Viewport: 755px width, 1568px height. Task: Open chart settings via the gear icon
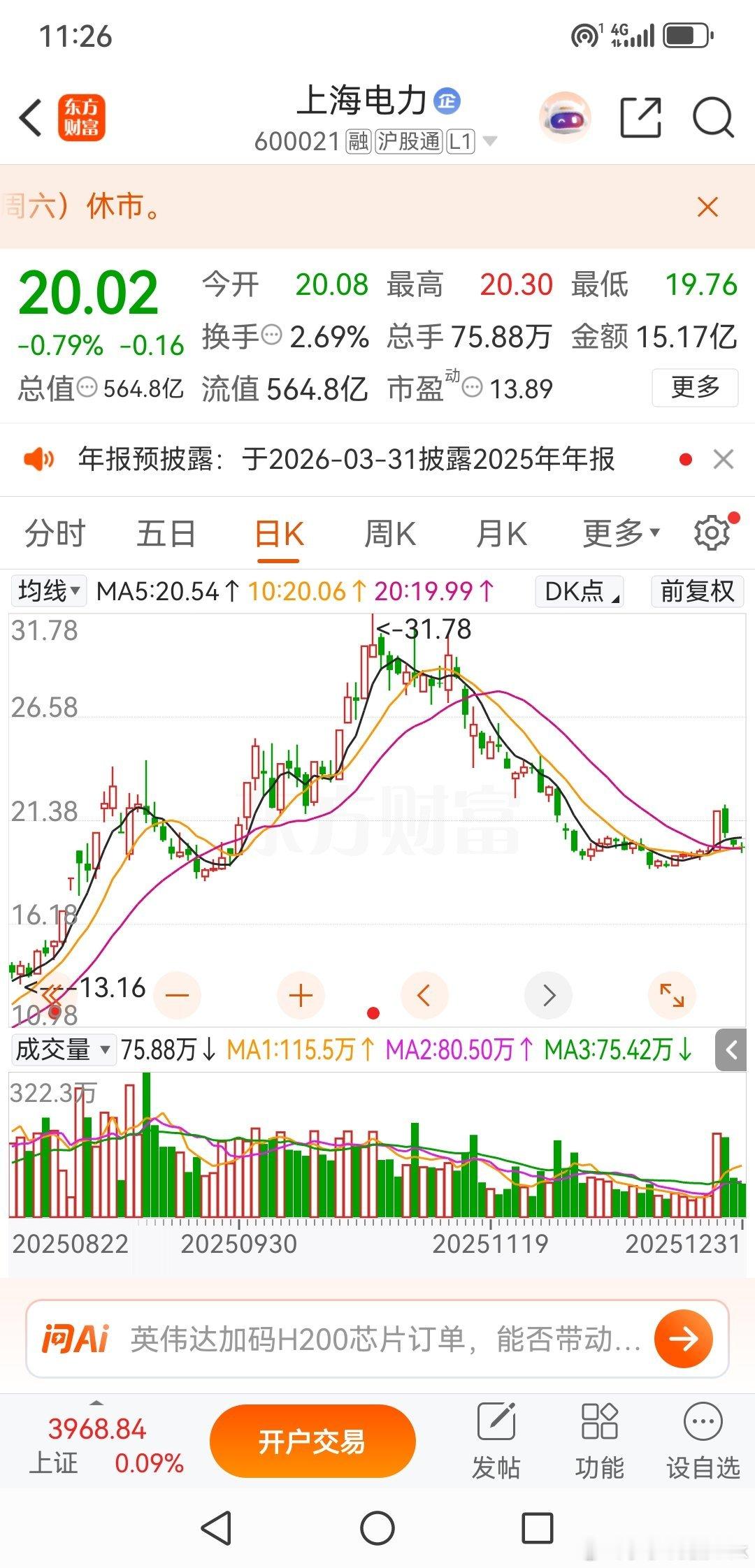point(712,532)
